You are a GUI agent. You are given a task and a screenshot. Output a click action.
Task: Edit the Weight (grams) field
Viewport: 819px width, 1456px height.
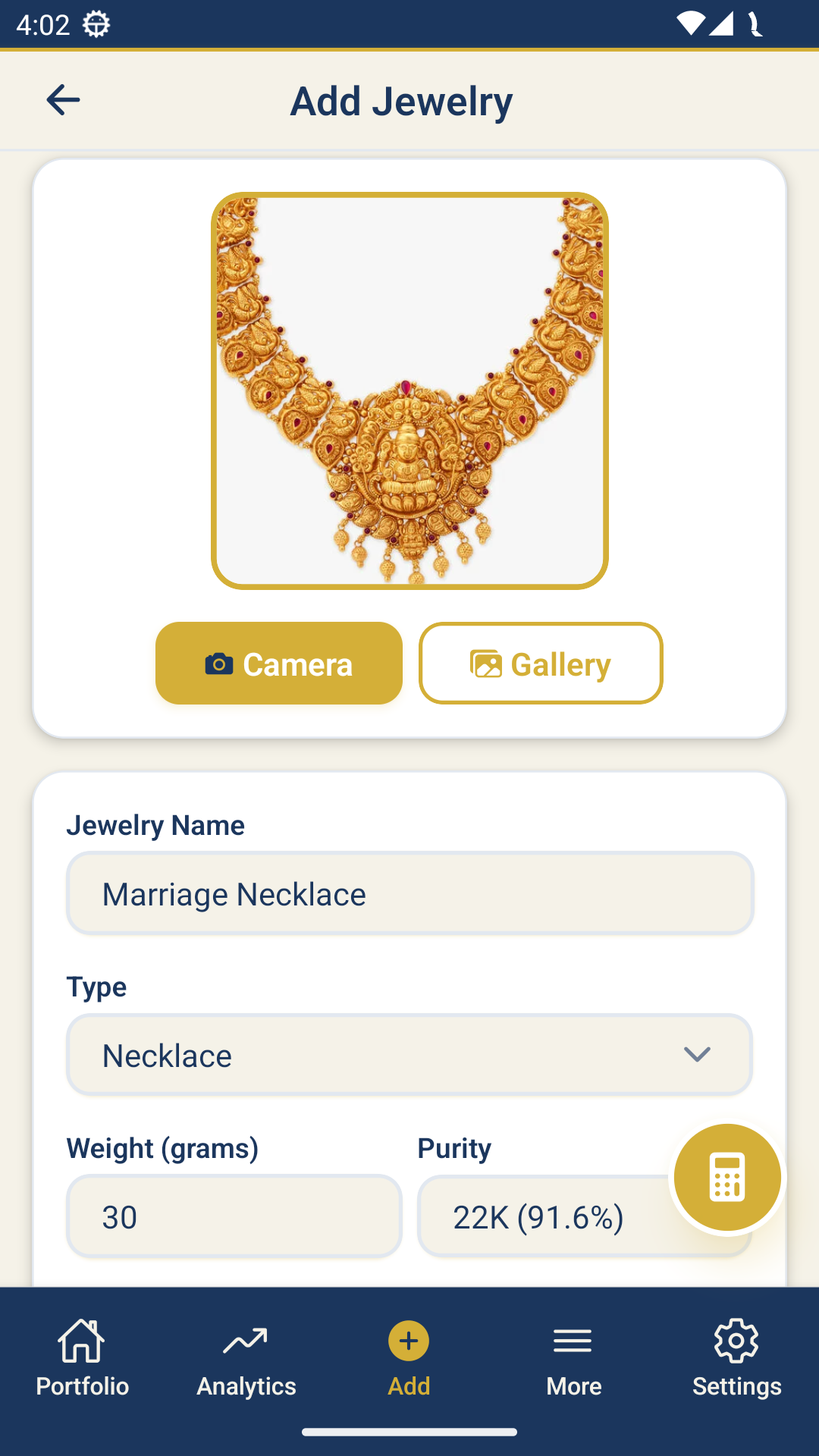coord(234,1216)
